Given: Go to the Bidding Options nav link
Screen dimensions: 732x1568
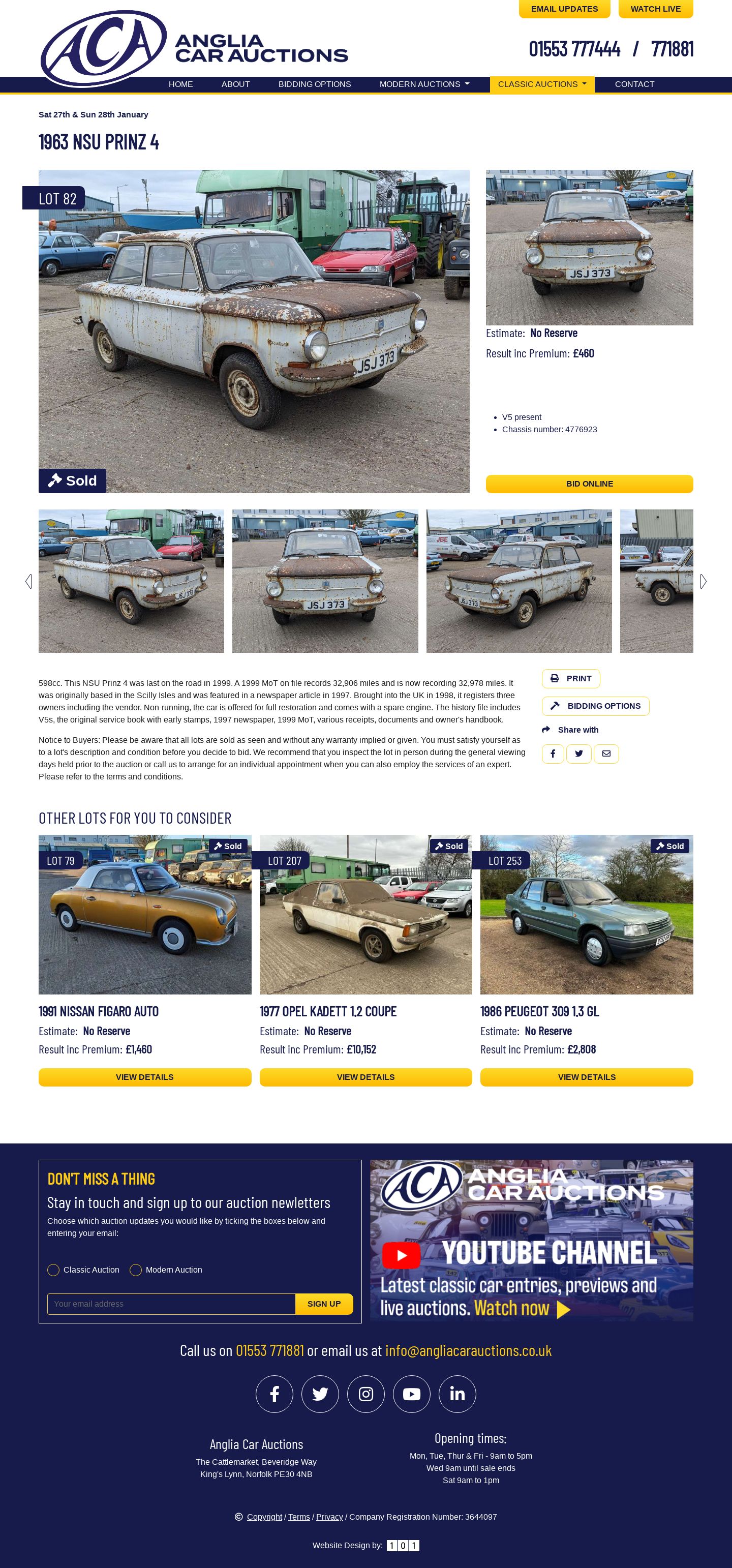Looking at the screenshot, I should 315,84.
